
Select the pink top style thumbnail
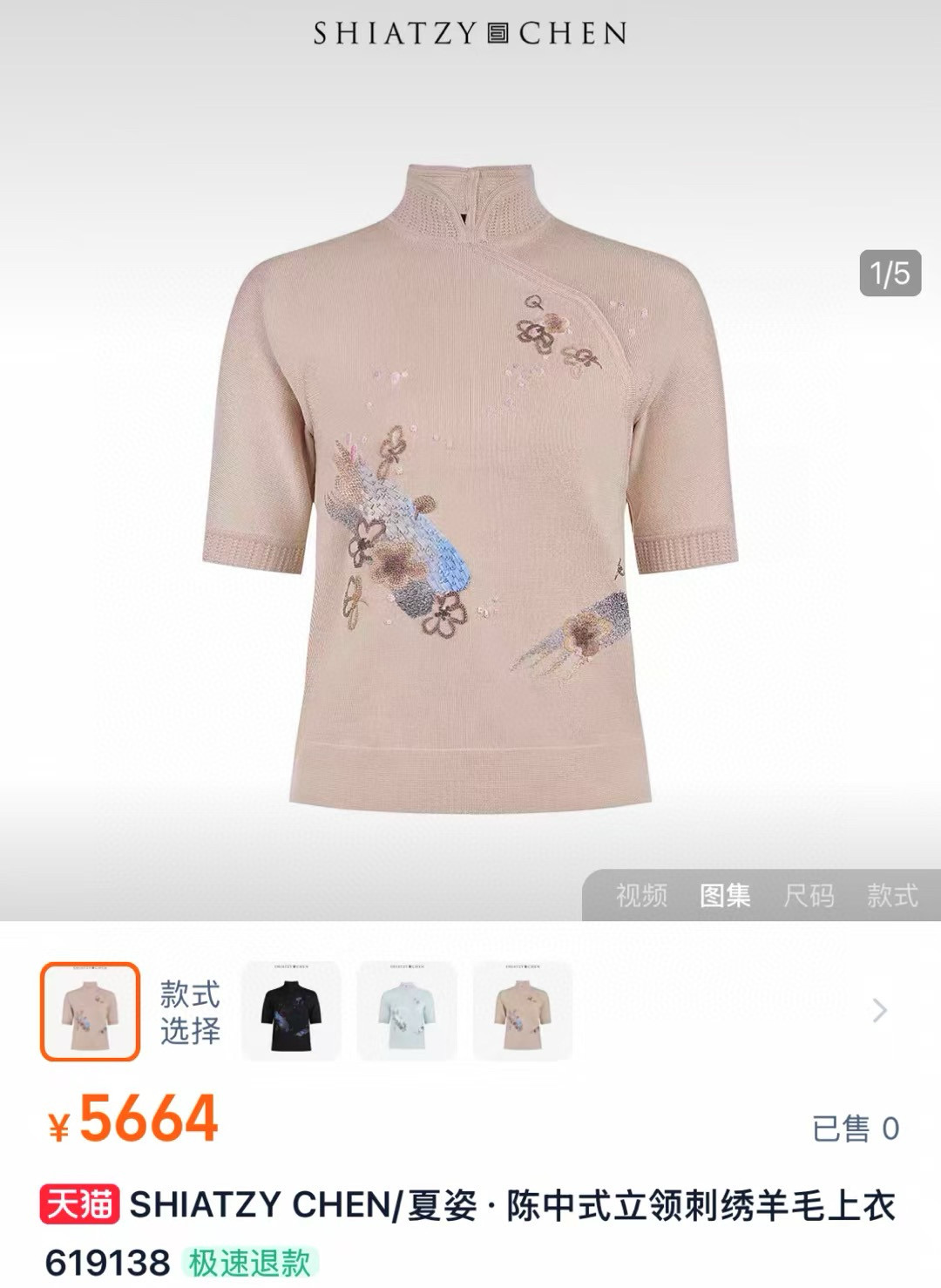coord(90,1011)
